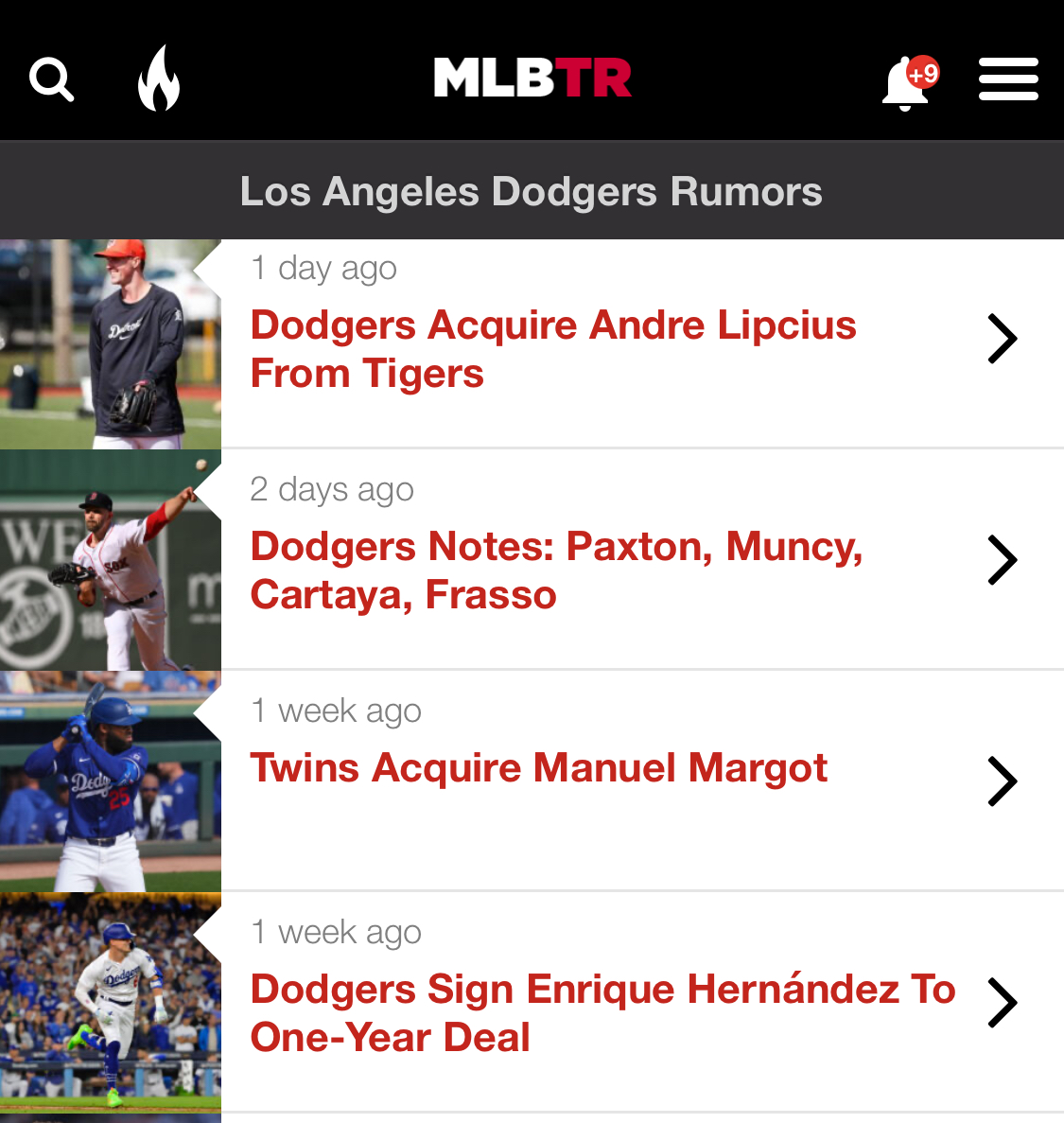
Task: View Twins Acquire Manuel Margot story
Action: (x=539, y=768)
